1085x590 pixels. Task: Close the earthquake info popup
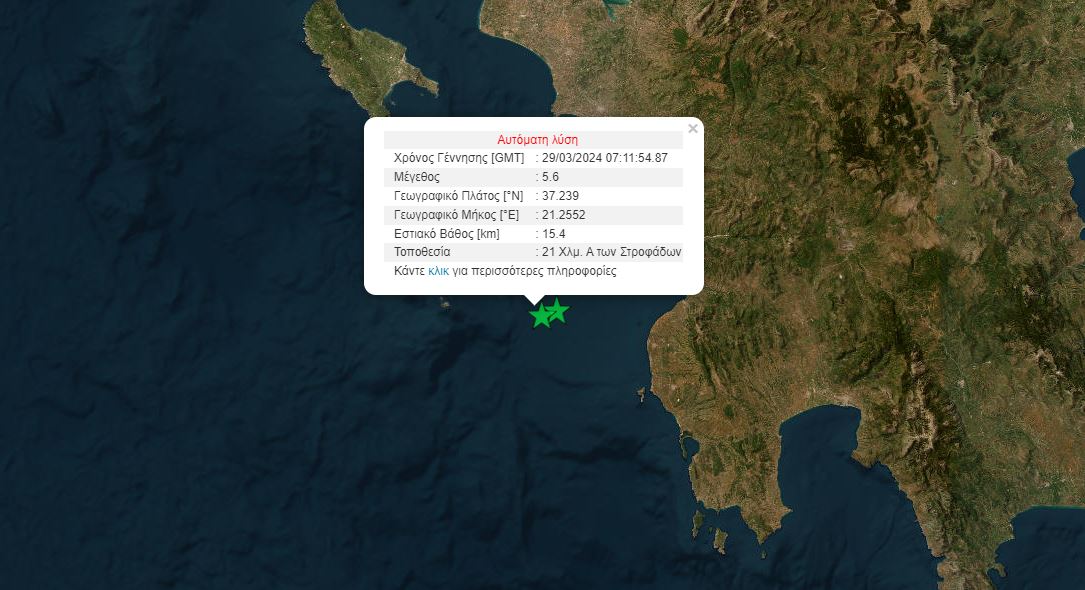693,128
